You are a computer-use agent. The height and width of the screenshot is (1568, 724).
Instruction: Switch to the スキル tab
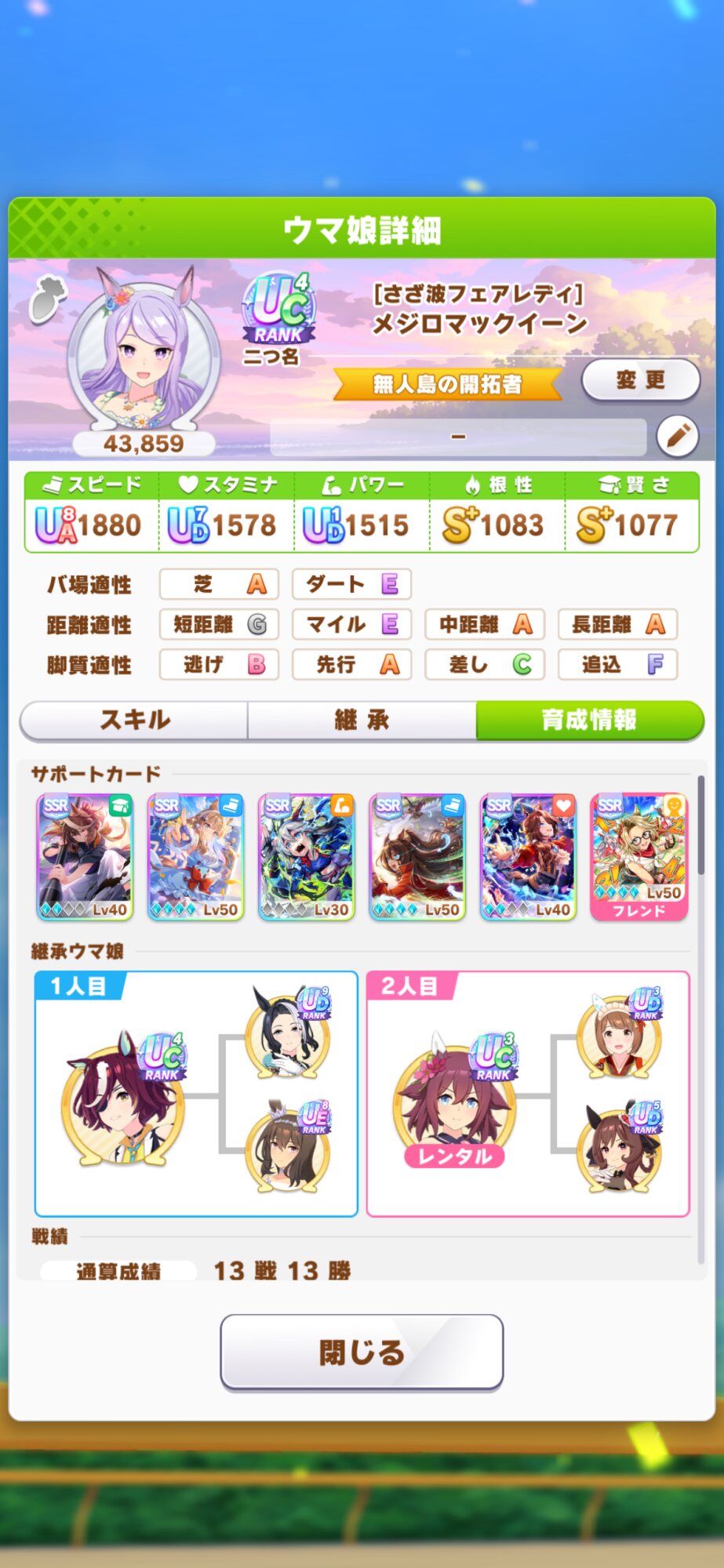[x=134, y=720]
